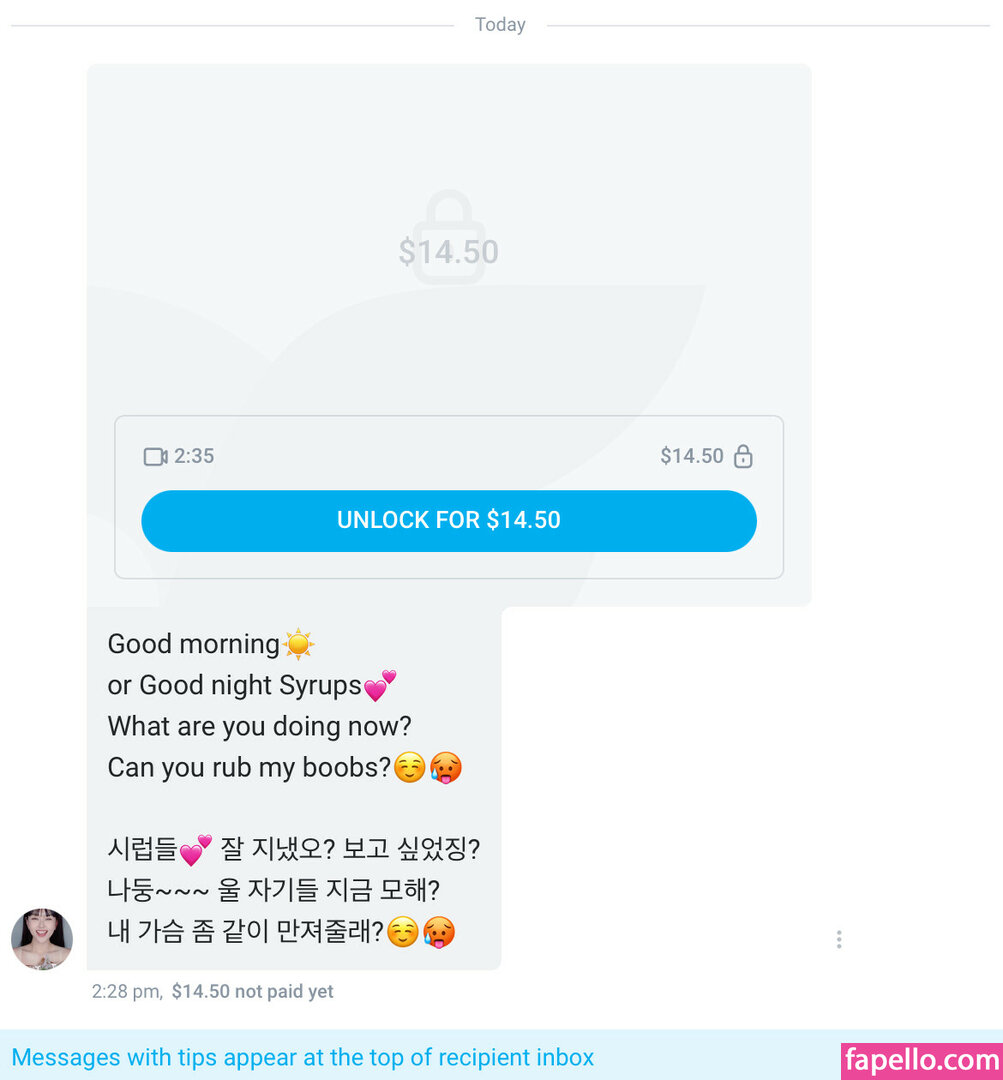
Task: Open the sender's profile picture
Action: coord(42,939)
